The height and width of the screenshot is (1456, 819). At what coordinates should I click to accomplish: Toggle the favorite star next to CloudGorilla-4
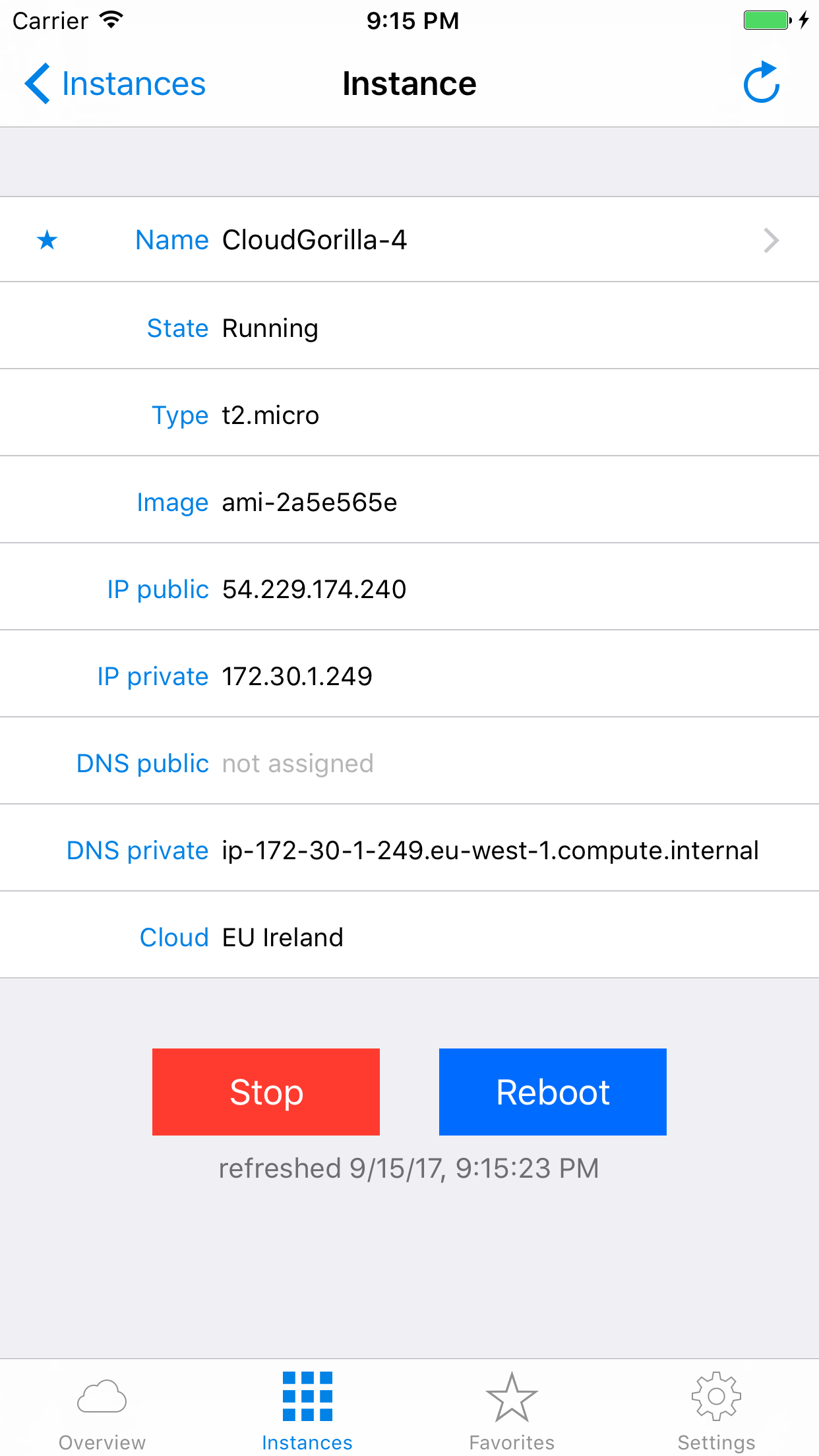(x=47, y=240)
